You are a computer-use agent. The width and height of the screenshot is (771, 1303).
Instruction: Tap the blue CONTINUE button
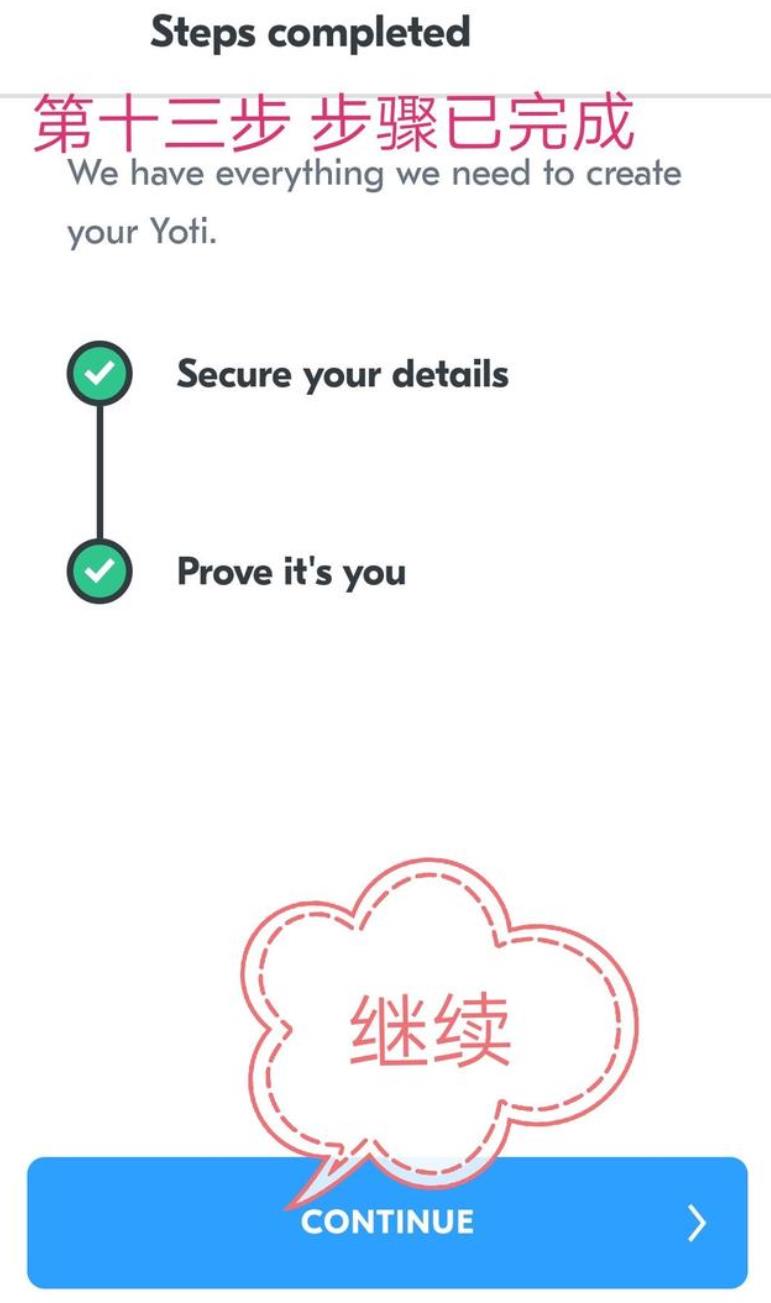click(x=387, y=1222)
